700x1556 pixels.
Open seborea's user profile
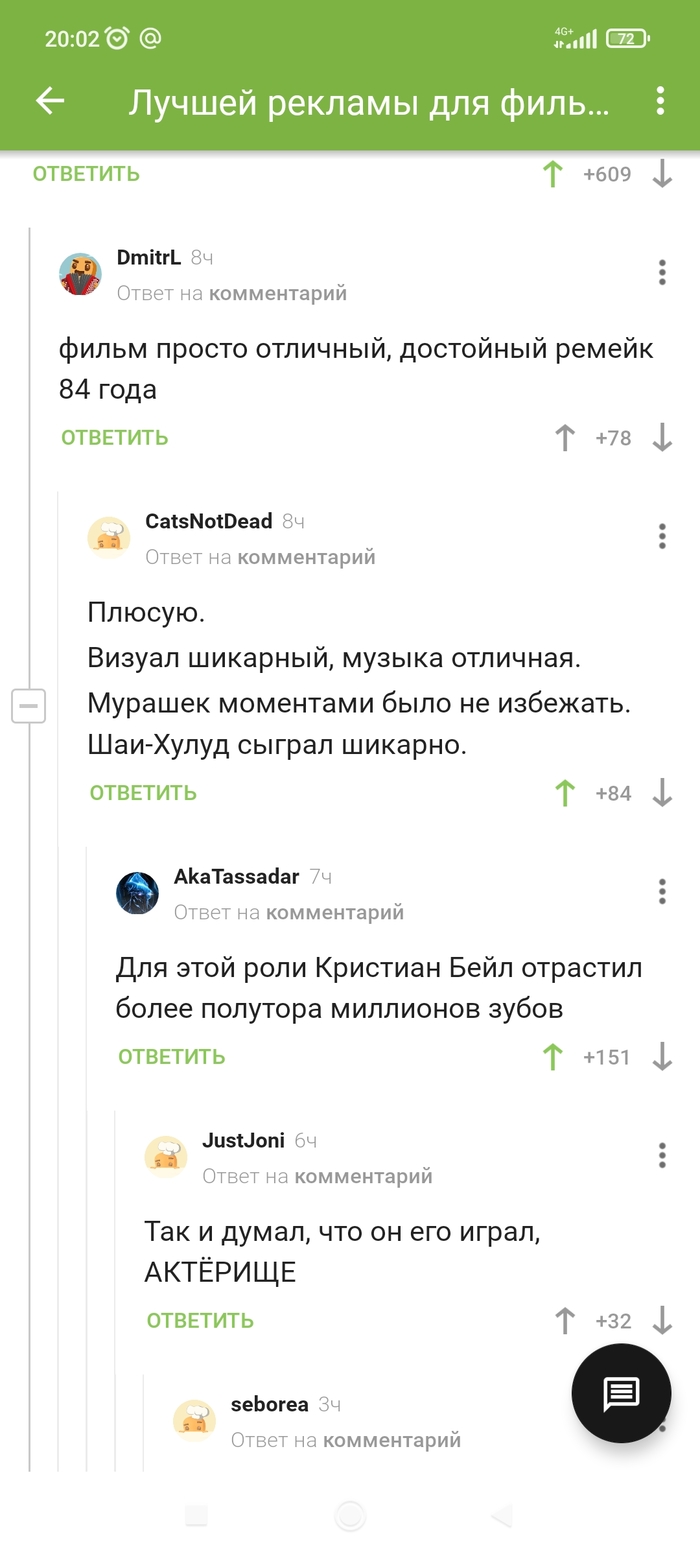[x=269, y=1404]
